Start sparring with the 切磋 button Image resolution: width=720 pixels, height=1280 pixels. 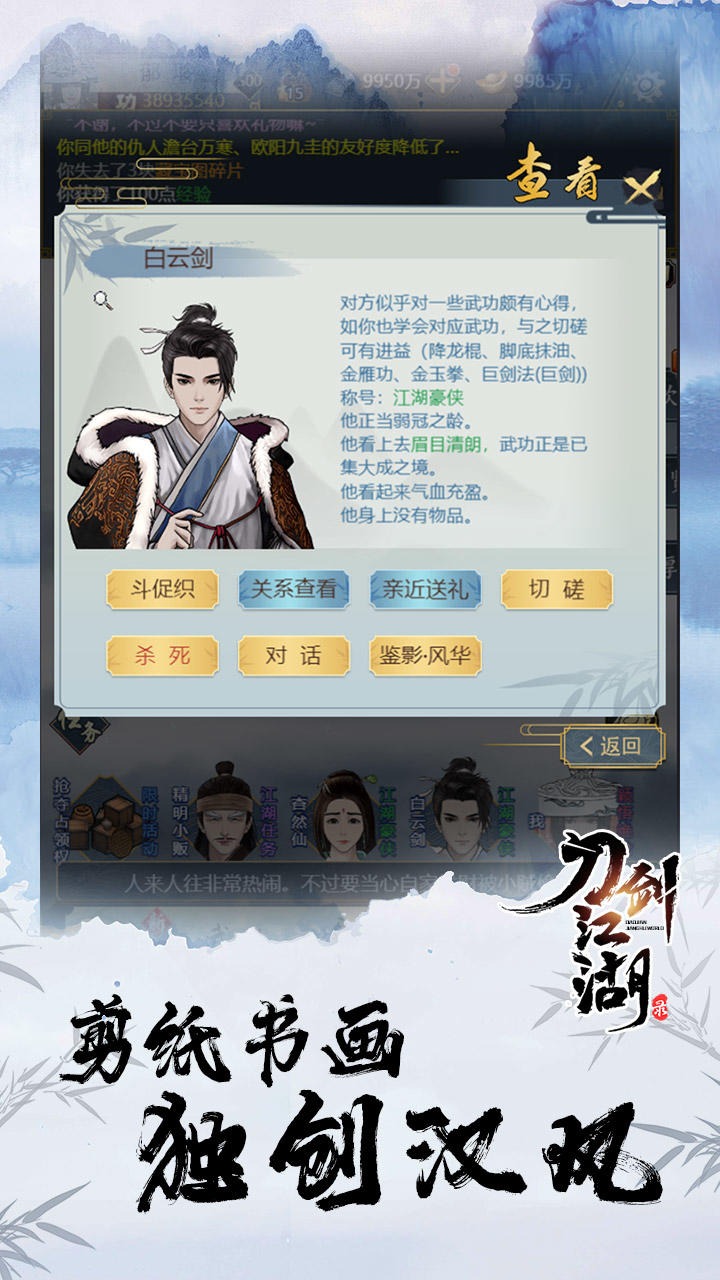tap(557, 589)
